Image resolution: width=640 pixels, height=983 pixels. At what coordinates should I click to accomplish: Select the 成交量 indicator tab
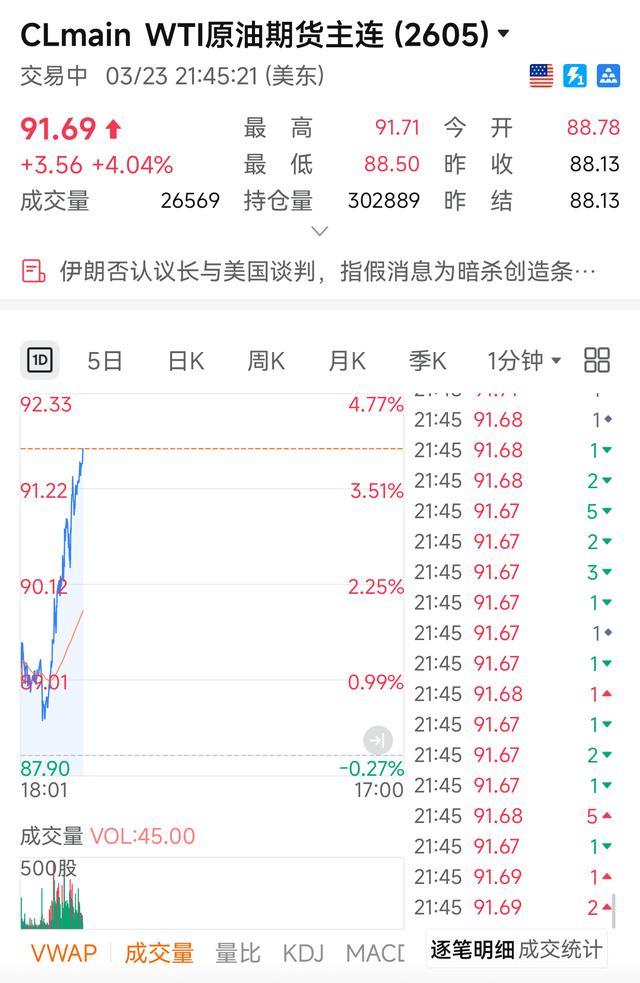[159, 952]
